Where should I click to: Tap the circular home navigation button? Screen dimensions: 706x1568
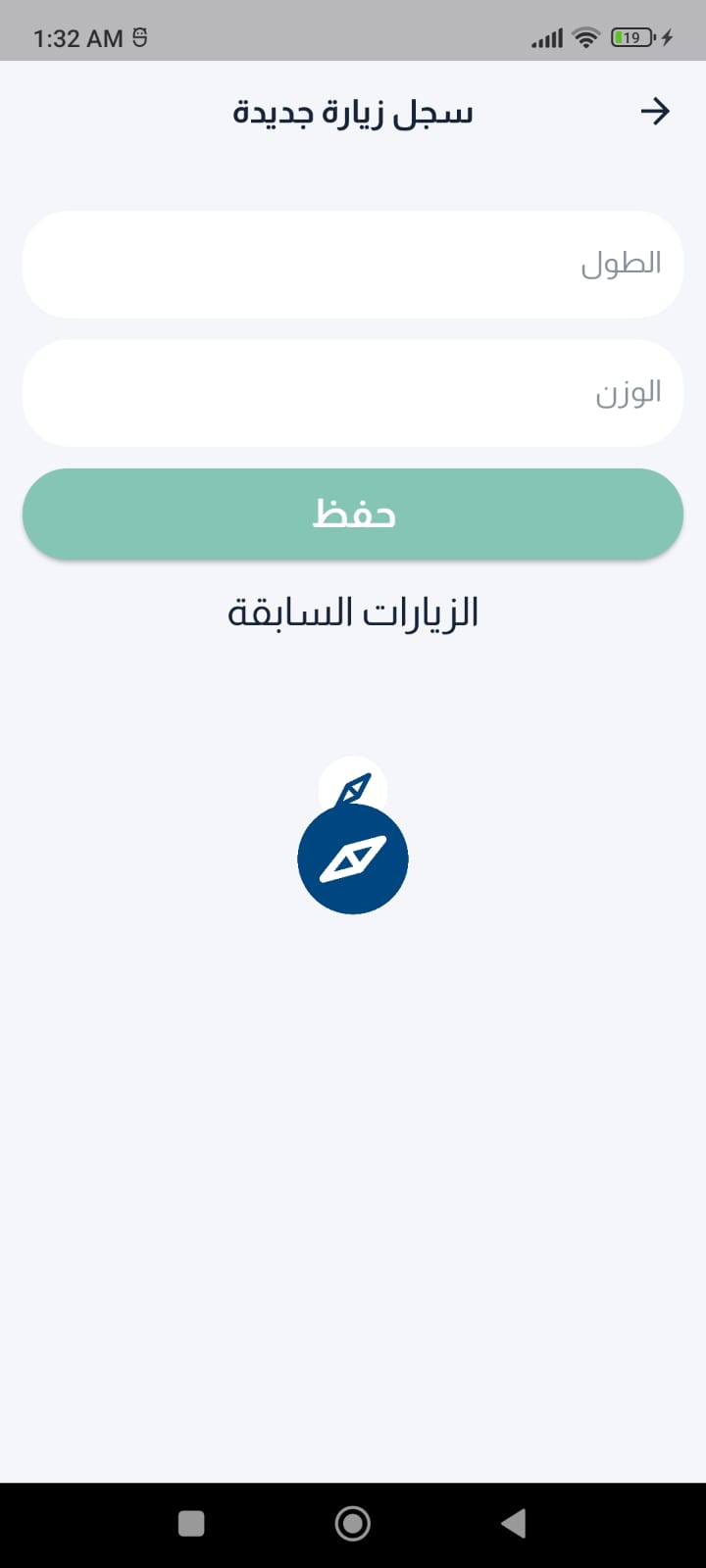point(353,1523)
